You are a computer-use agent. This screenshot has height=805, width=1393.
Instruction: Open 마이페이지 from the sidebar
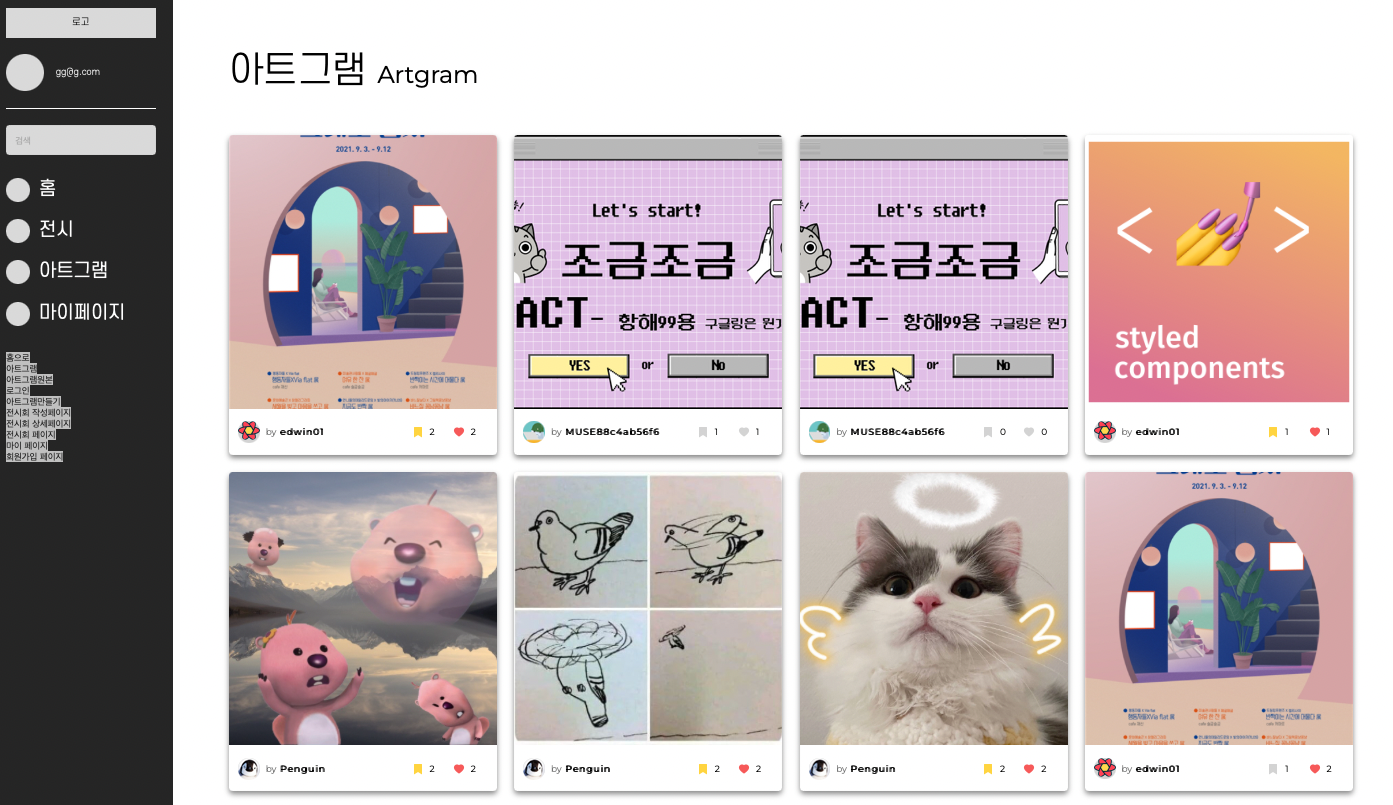point(81,312)
